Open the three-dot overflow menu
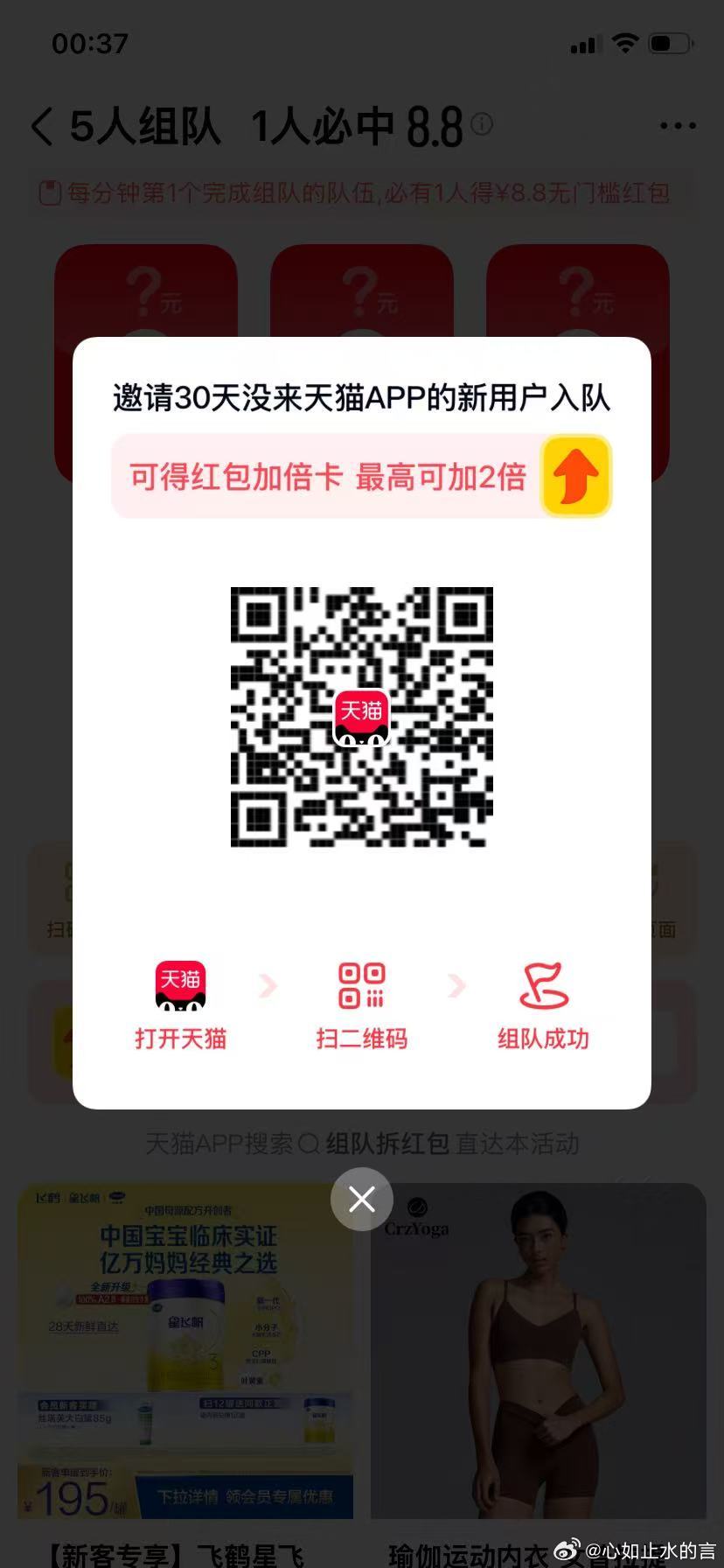This screenshot has height=1568, width=724. coord(678,126)
